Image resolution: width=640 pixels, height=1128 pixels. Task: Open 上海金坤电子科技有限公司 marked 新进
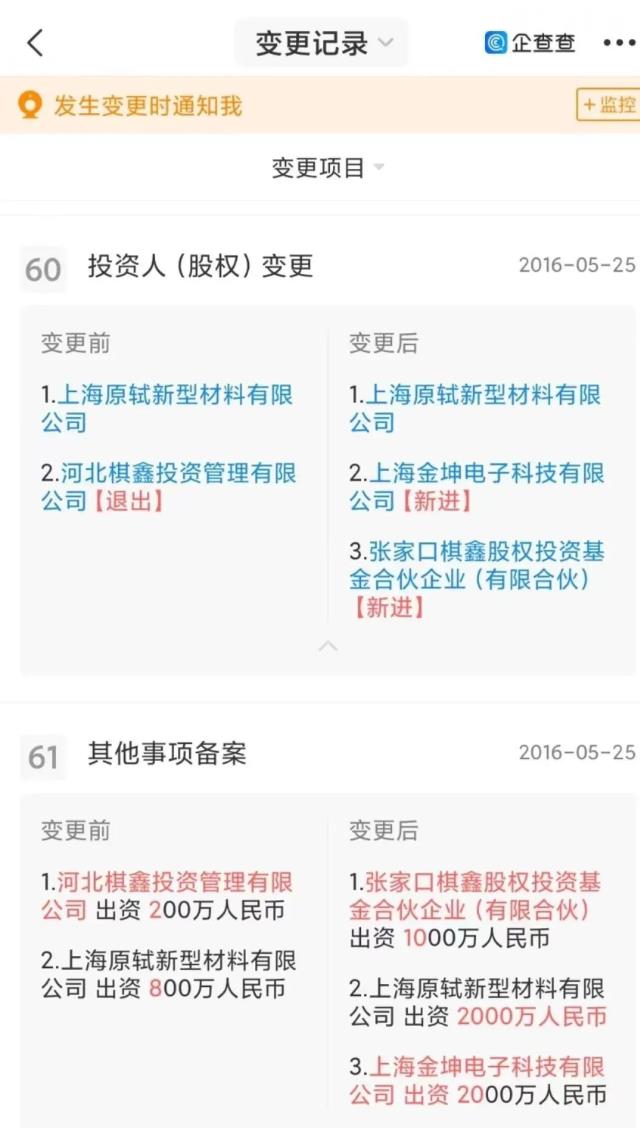477,487
